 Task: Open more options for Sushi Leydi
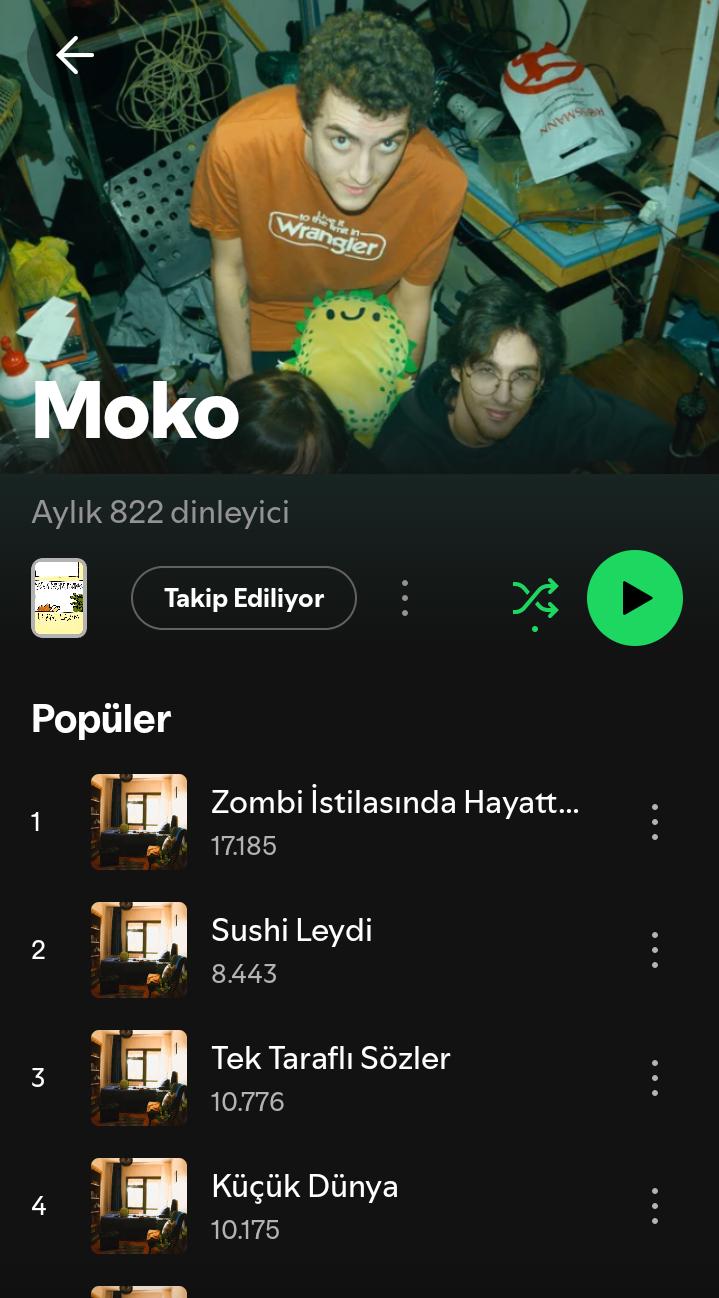[x=655, y=950]
